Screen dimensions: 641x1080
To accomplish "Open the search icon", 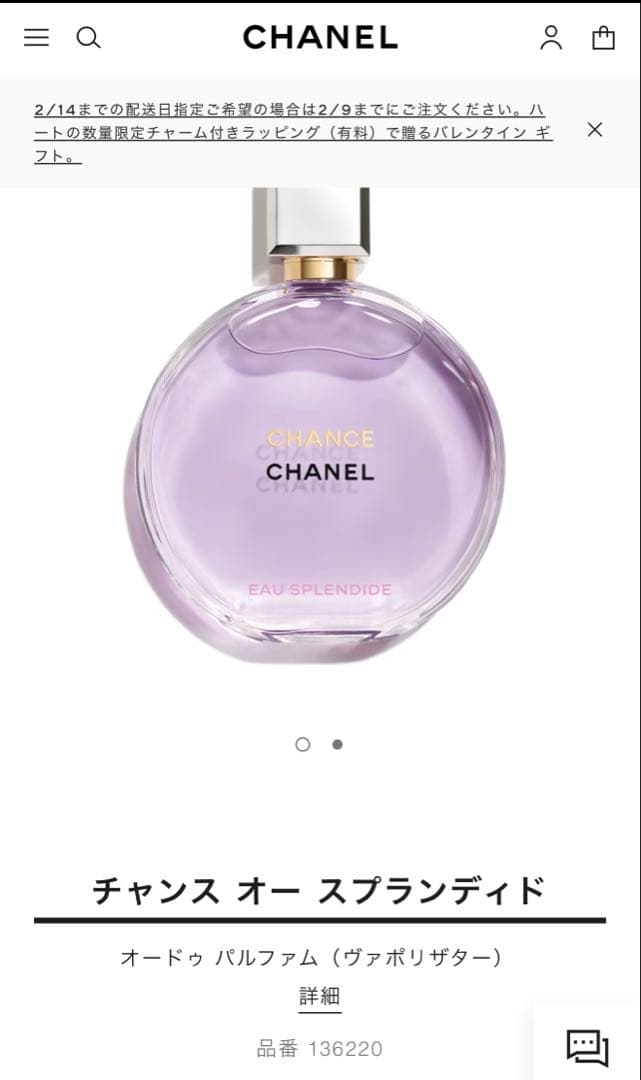I will (89, 38).
